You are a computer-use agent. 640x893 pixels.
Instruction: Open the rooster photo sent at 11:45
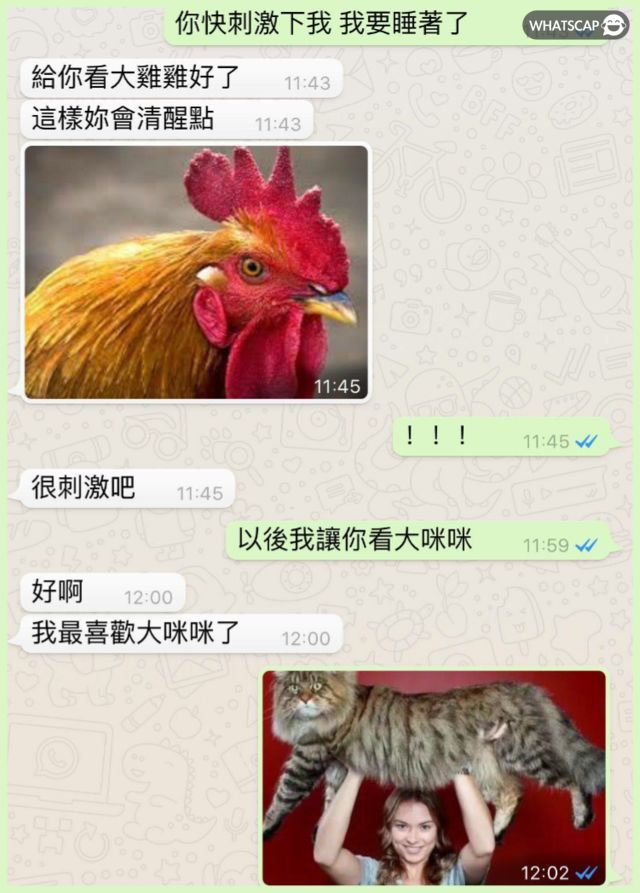pyautogui.click(x=196, y=272)
